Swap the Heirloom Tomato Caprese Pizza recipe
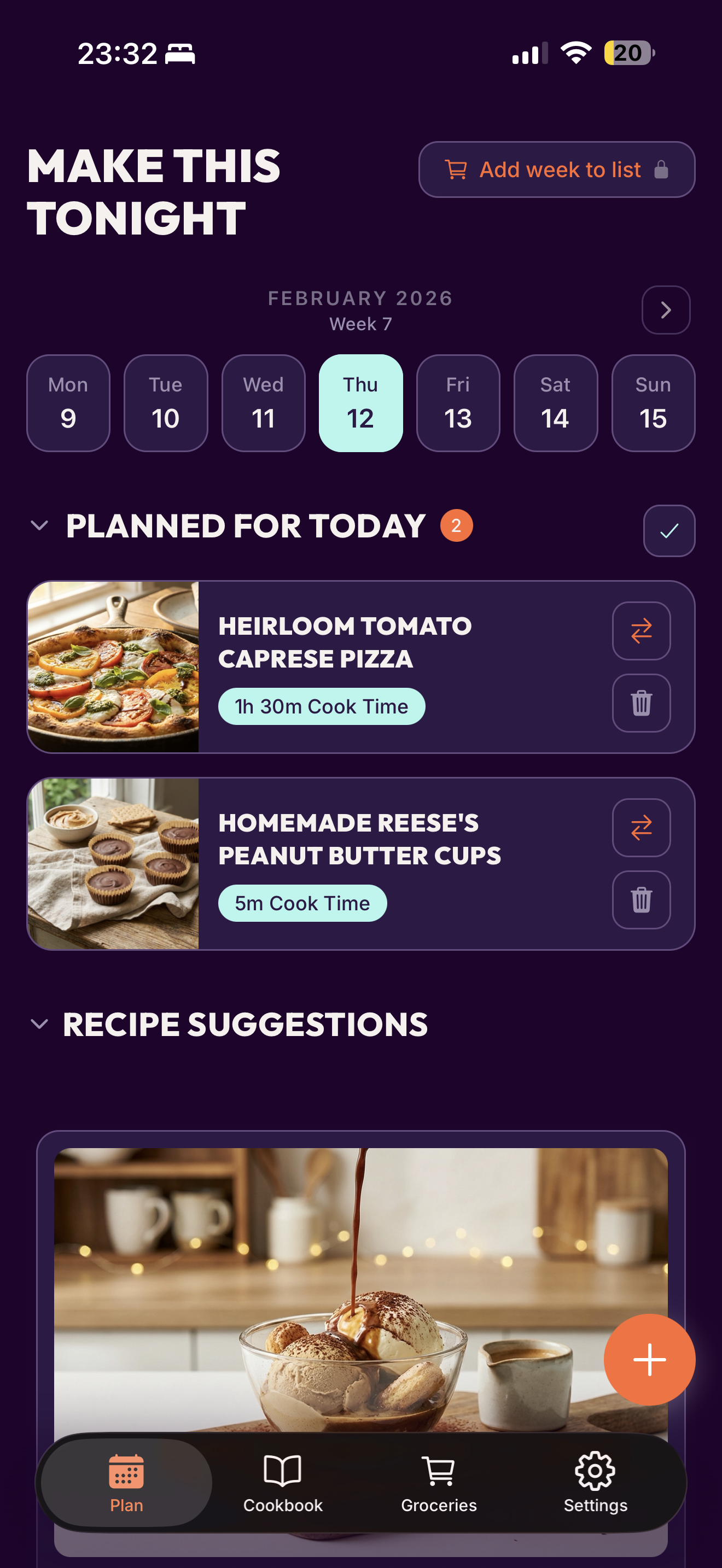This screenshot has height=1568, width=722. pos(641,631)
